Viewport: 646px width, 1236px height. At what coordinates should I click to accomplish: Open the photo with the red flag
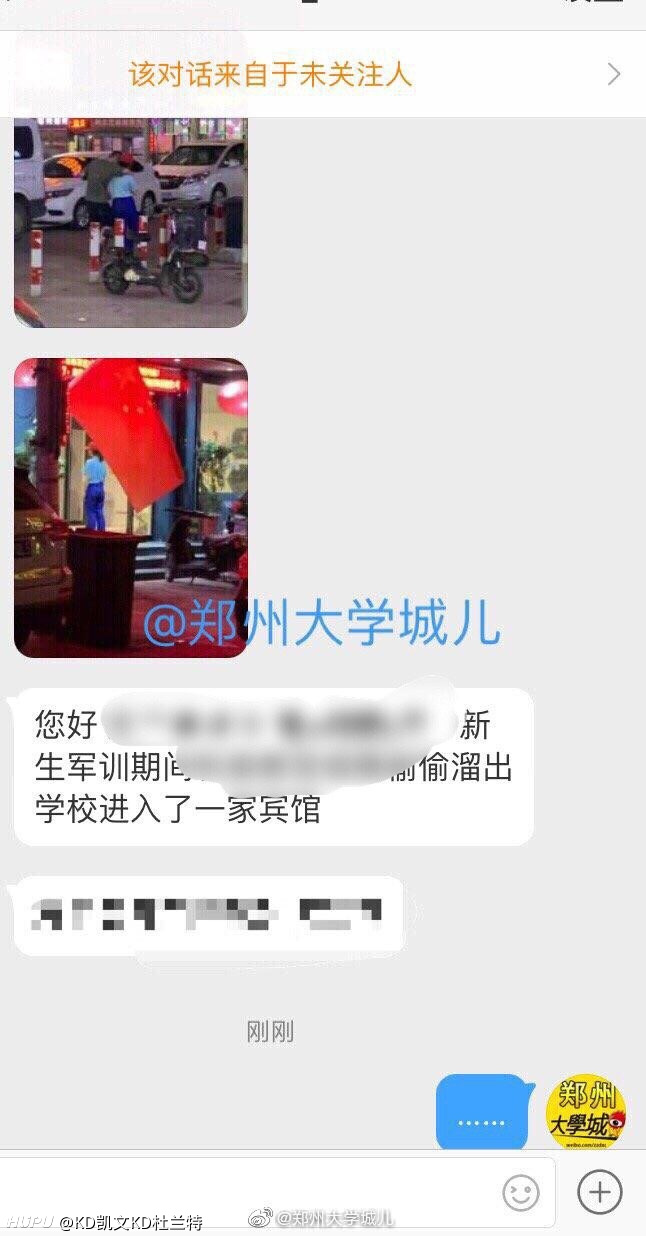click(130, 507)
